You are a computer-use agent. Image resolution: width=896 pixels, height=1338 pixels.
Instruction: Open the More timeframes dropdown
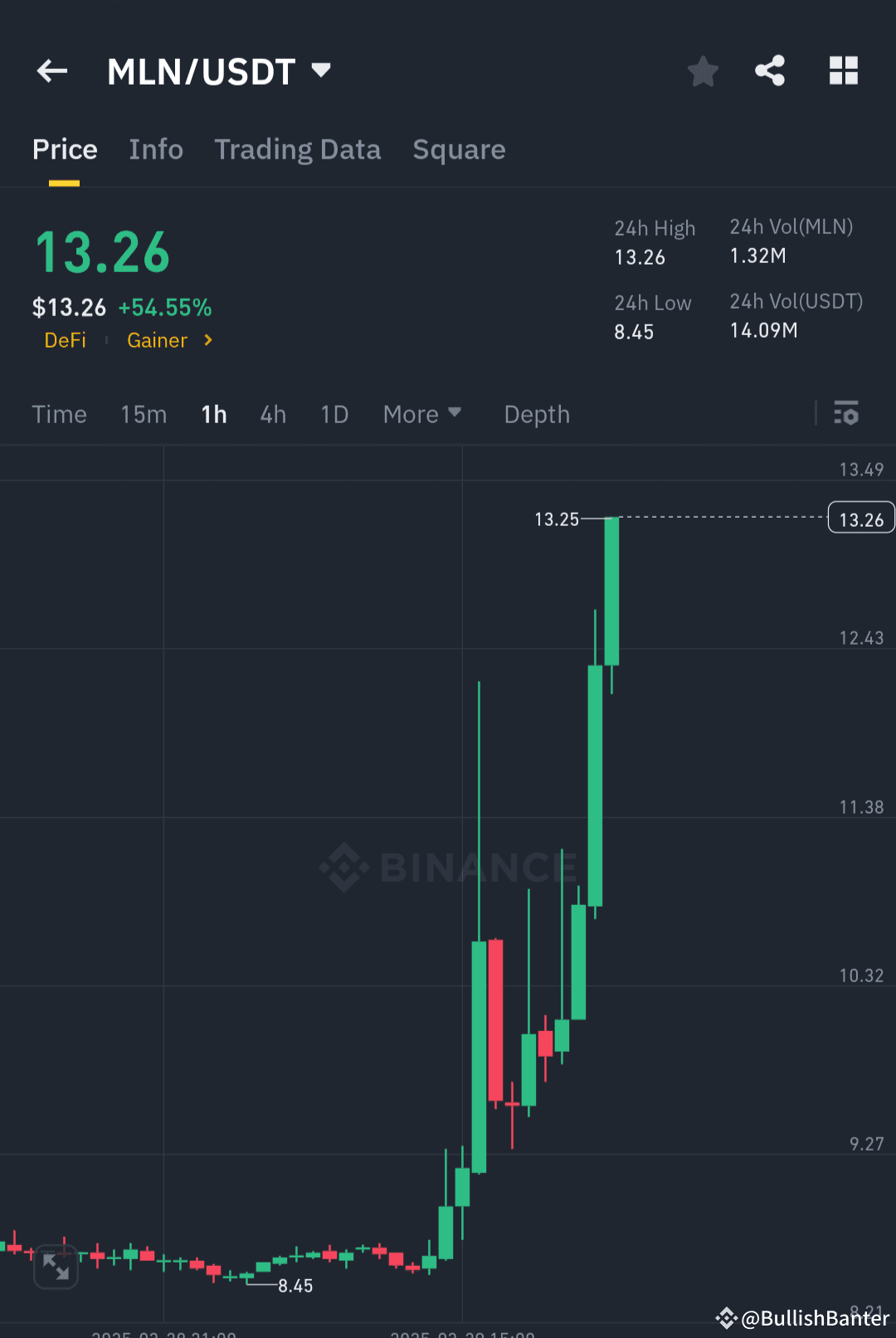pos(421,414)
